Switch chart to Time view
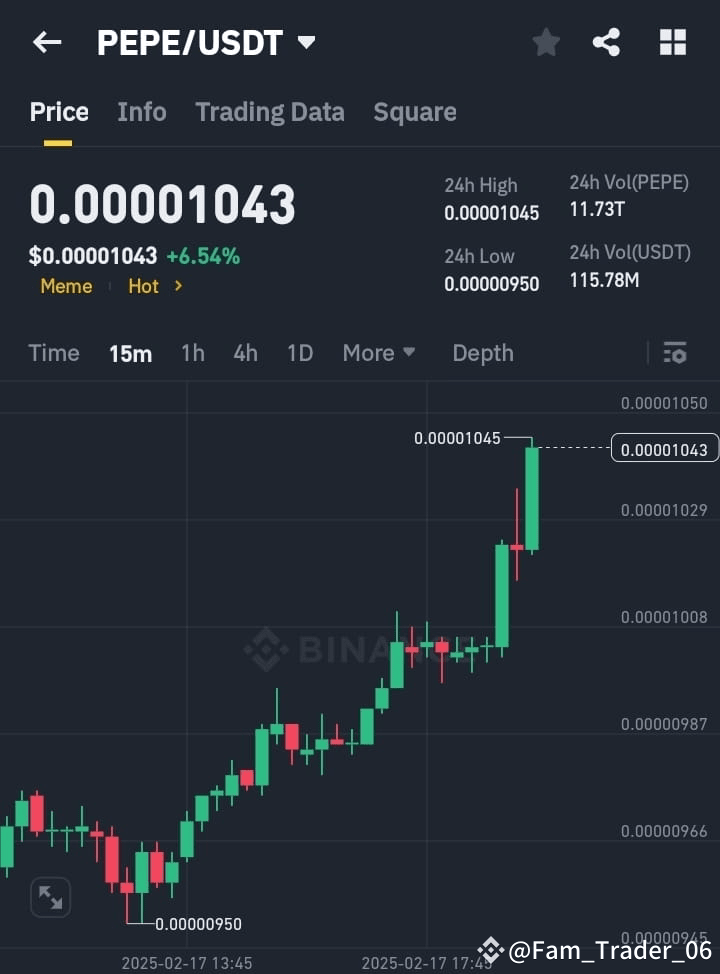This screenshot has width=720, height=974. [x=53, y=353]
